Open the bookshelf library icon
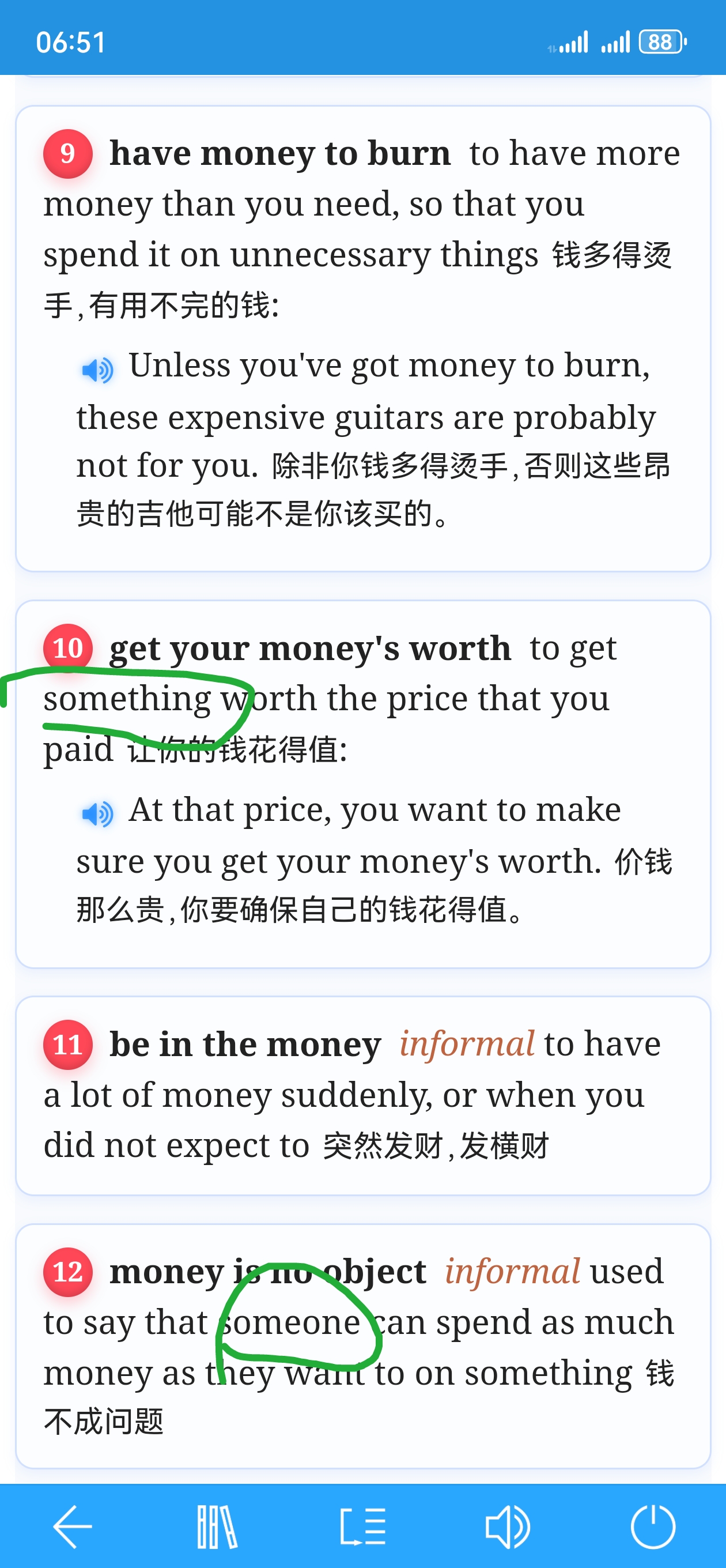Screen dimensions: 726x1568 [x=217, y=1526]
